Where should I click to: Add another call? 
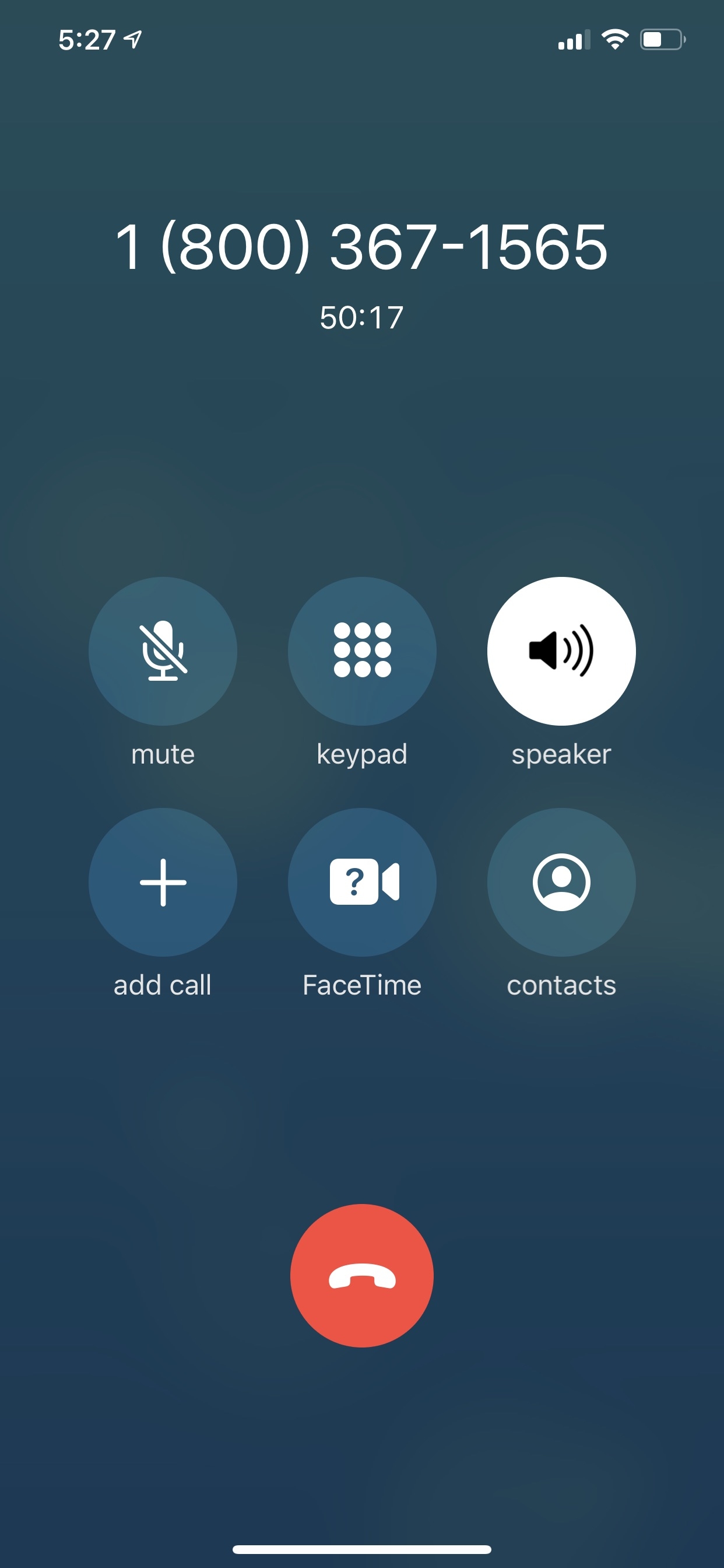[163, 882]
